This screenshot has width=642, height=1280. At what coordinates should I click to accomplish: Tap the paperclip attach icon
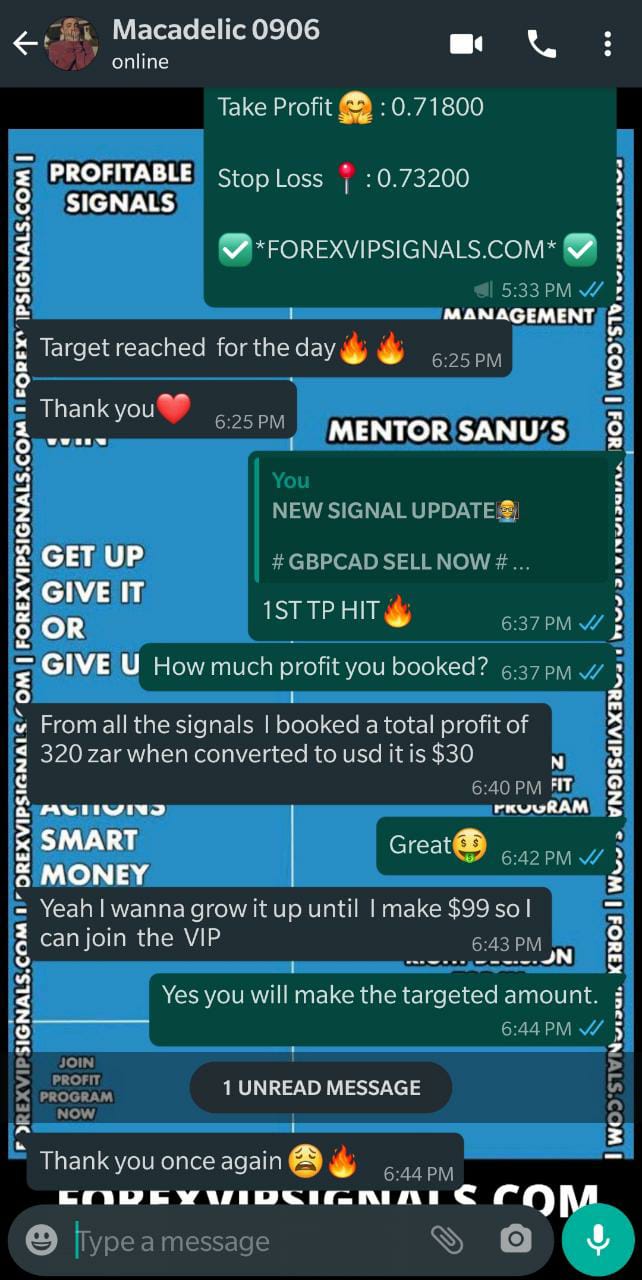(x=446, y=1240)
